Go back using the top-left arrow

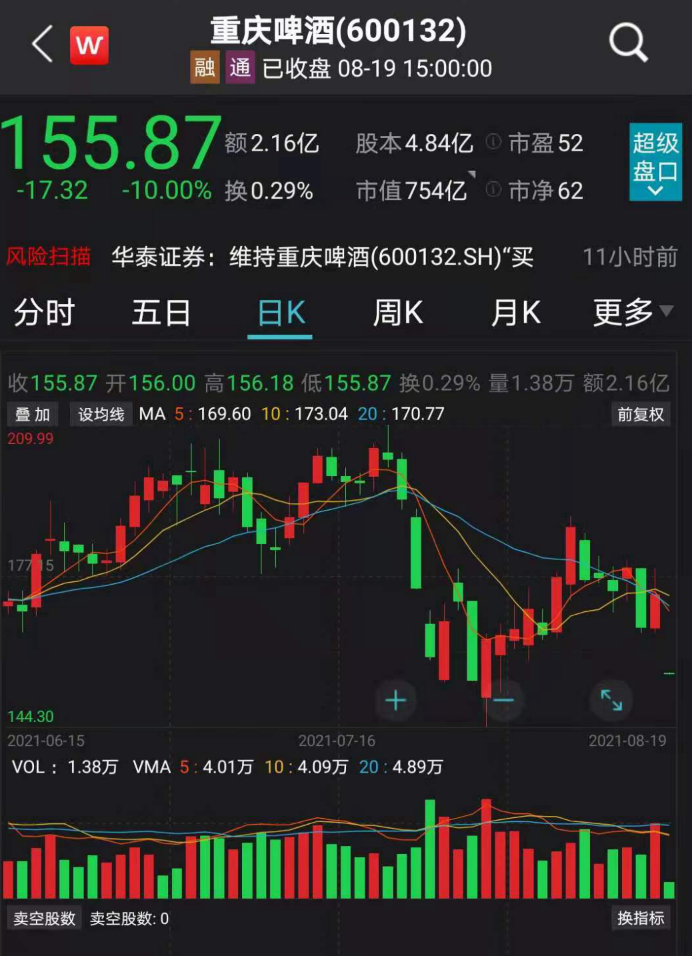tap(42, 45)
